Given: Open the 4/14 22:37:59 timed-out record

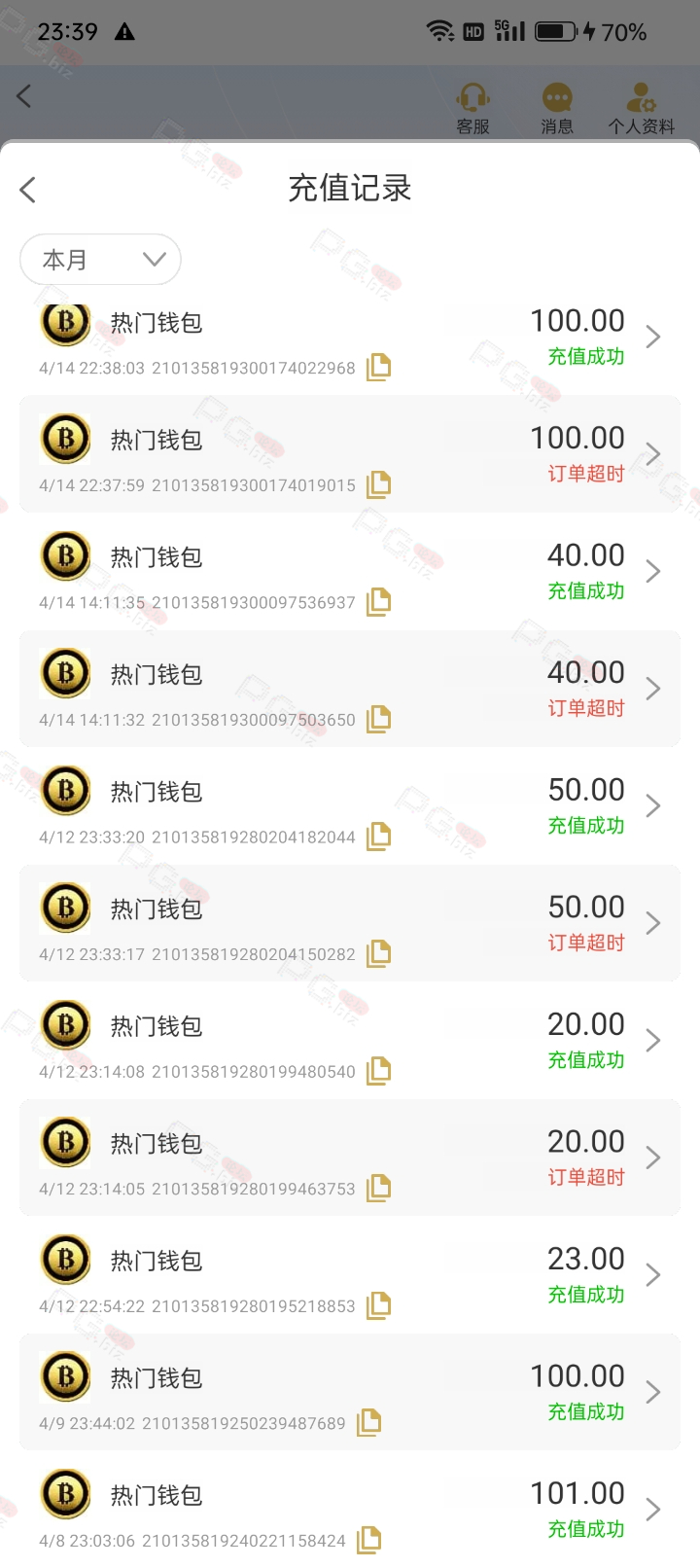Looking at the screenshot, I should tap(350, 454).
